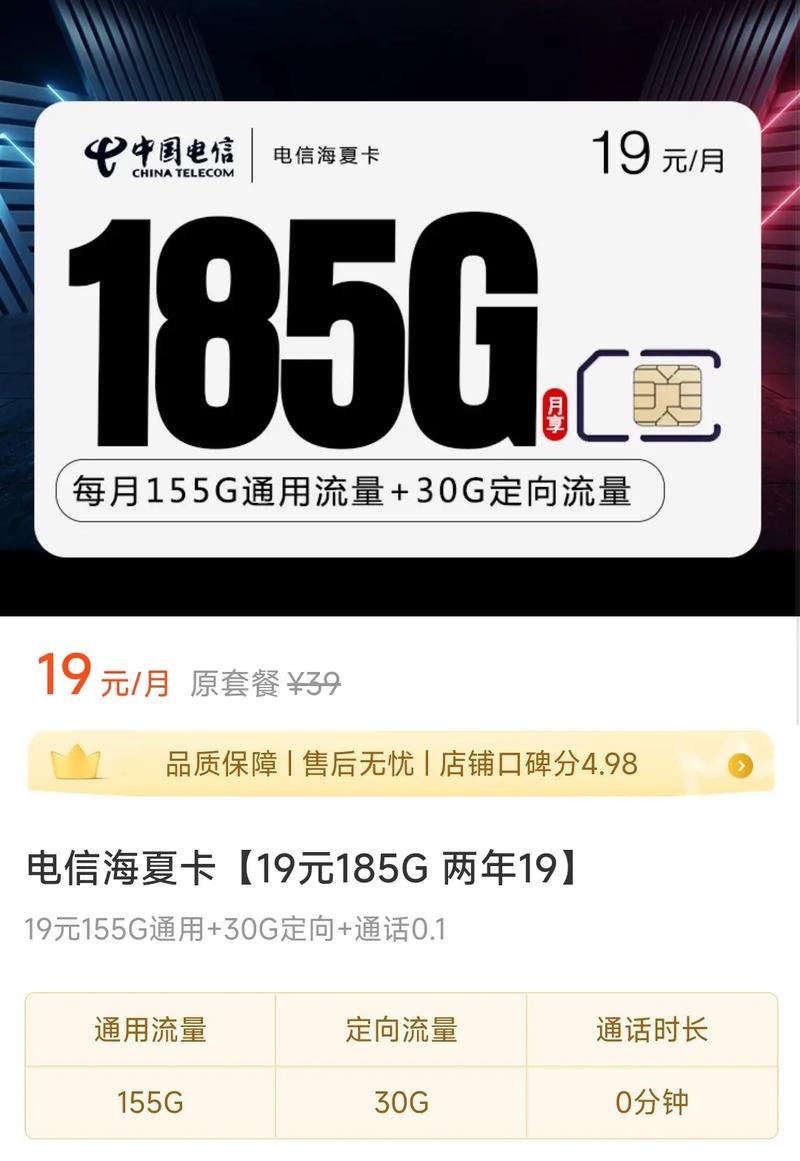Click the SIM card chip icon
This screenshot has width=800, height=1161.
coord(668,395)
